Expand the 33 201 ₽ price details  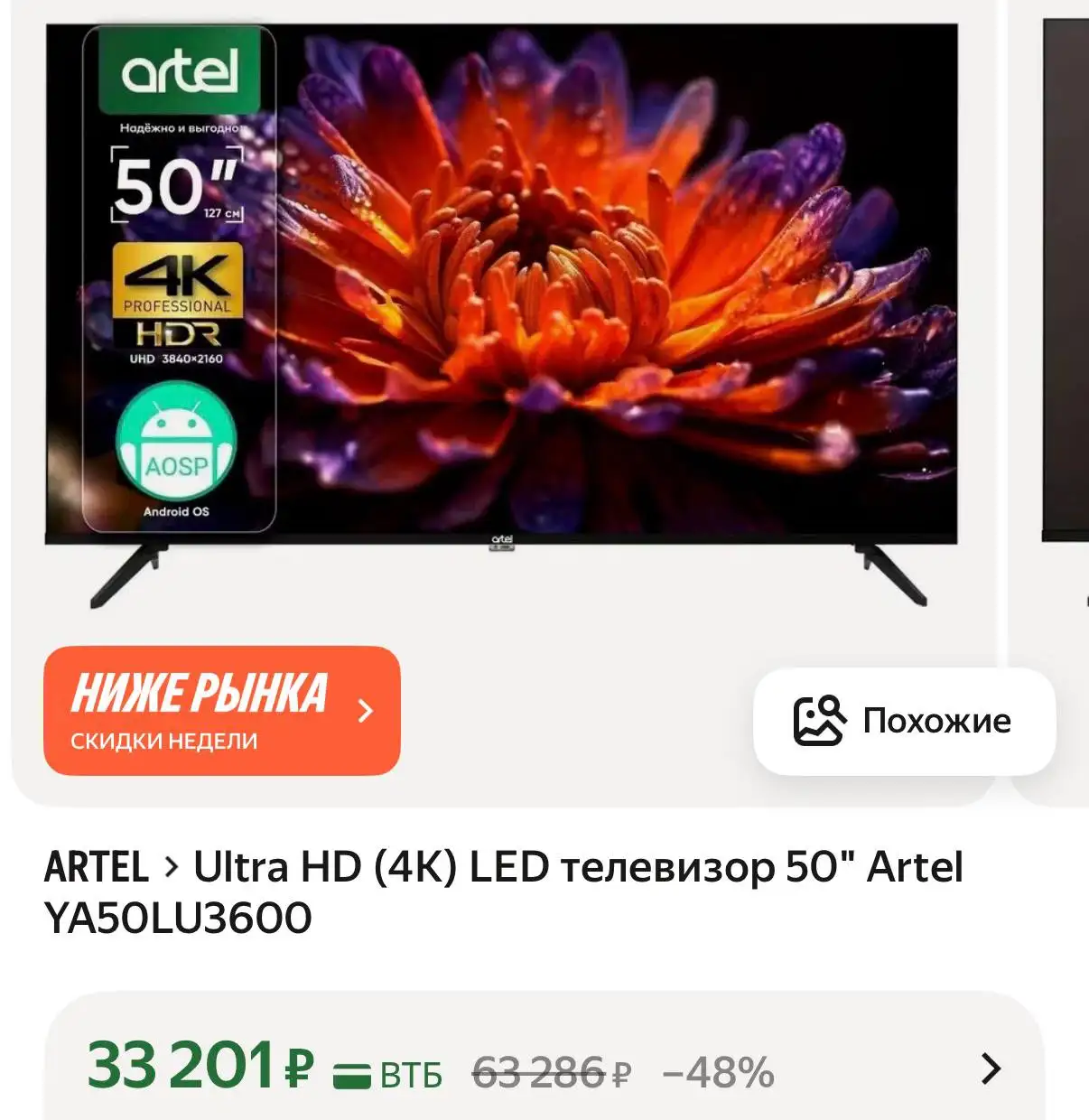991,1069
